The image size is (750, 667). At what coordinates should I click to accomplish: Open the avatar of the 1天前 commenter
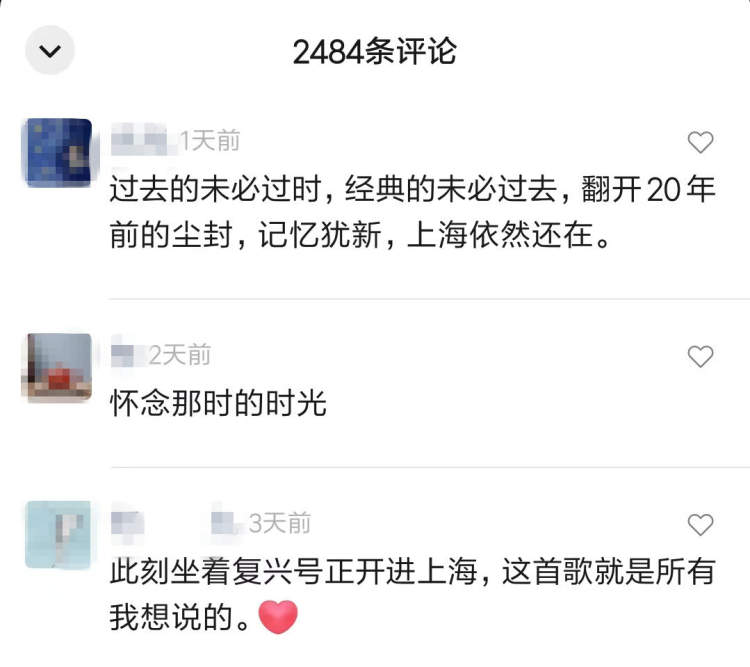(56, 152)
